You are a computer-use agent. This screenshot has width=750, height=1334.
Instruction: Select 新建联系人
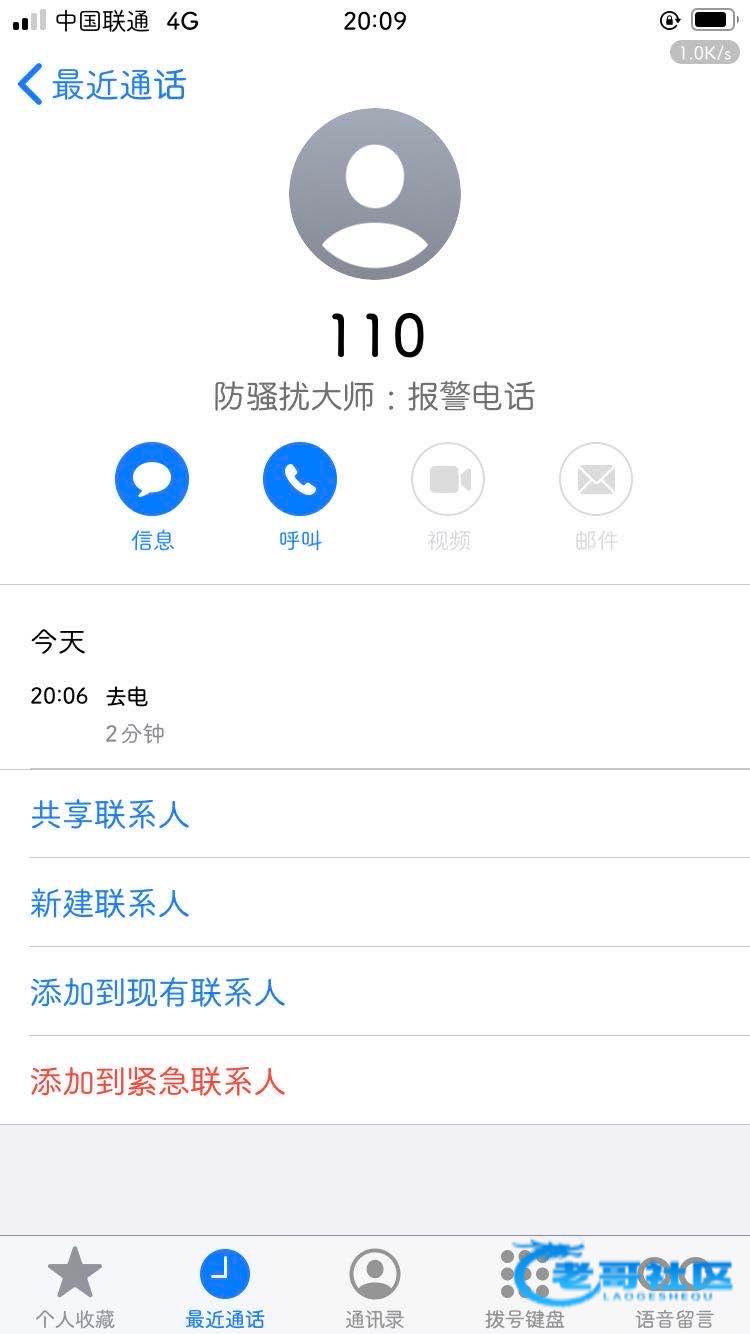(375, 903)
